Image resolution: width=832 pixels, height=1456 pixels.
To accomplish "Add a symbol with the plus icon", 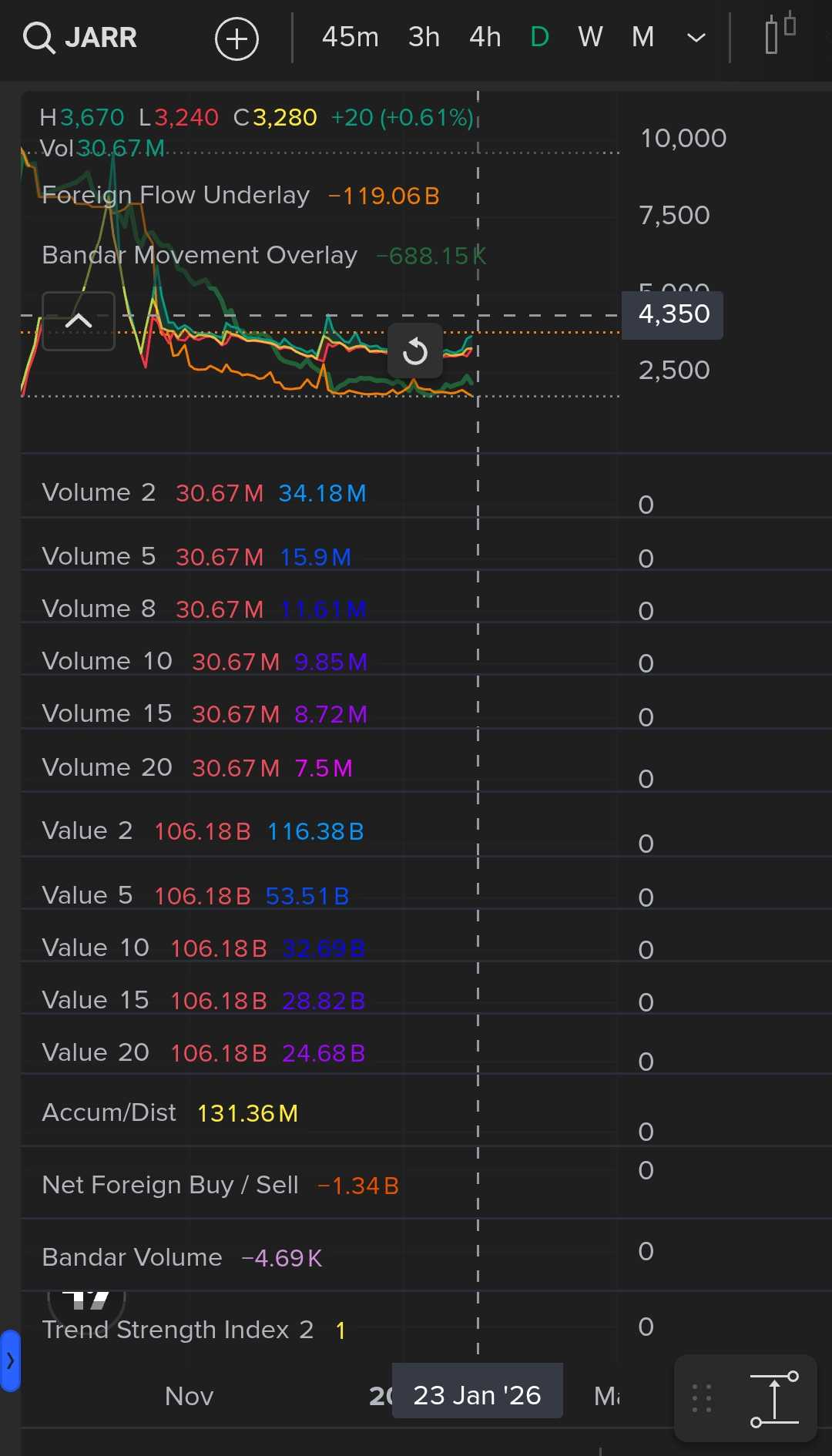I will click(237, 39).
